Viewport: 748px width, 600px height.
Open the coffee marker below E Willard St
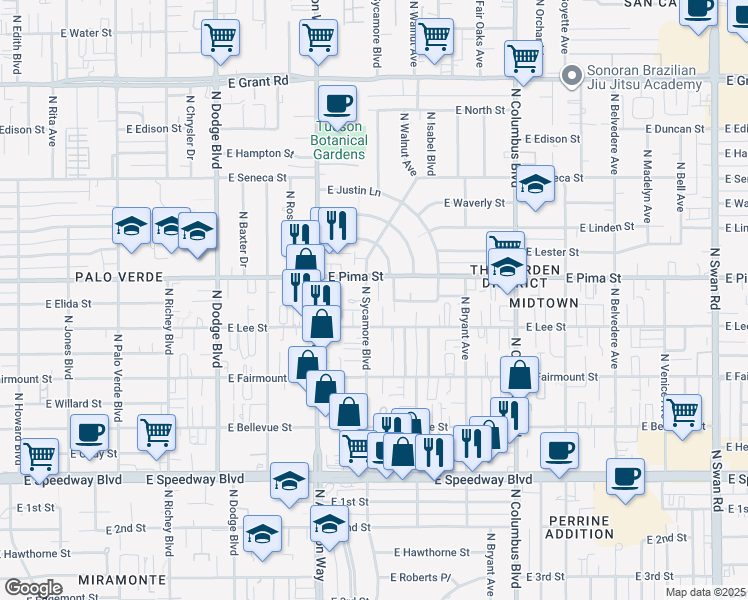(89, 434)
